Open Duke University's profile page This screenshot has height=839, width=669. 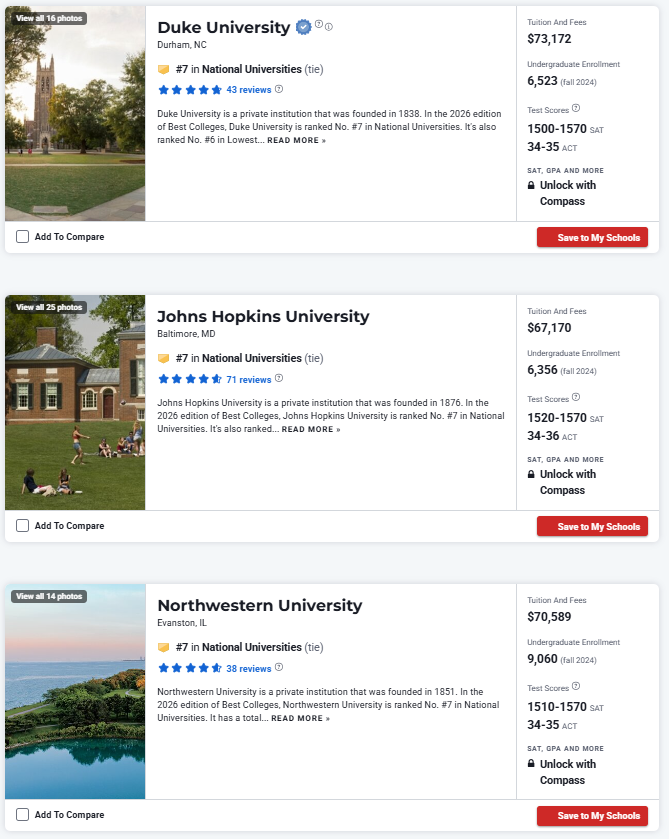[x=223, y=27]
